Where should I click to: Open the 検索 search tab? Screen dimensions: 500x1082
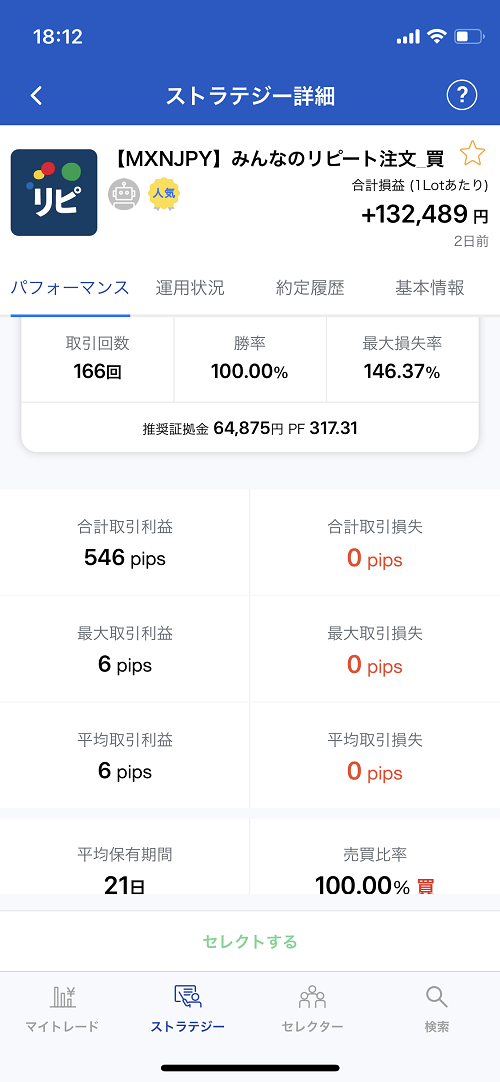click(x=437, y=1009)
